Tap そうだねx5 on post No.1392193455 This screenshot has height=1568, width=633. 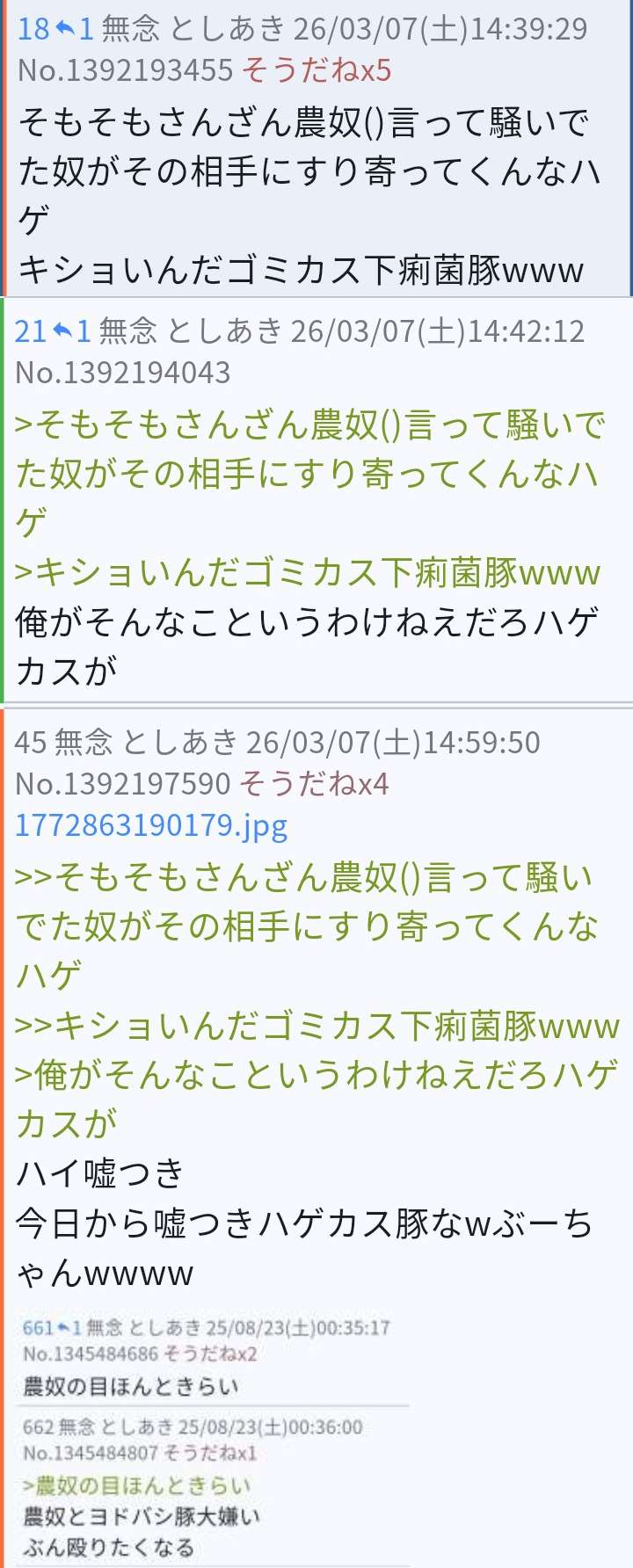(316, 70)
